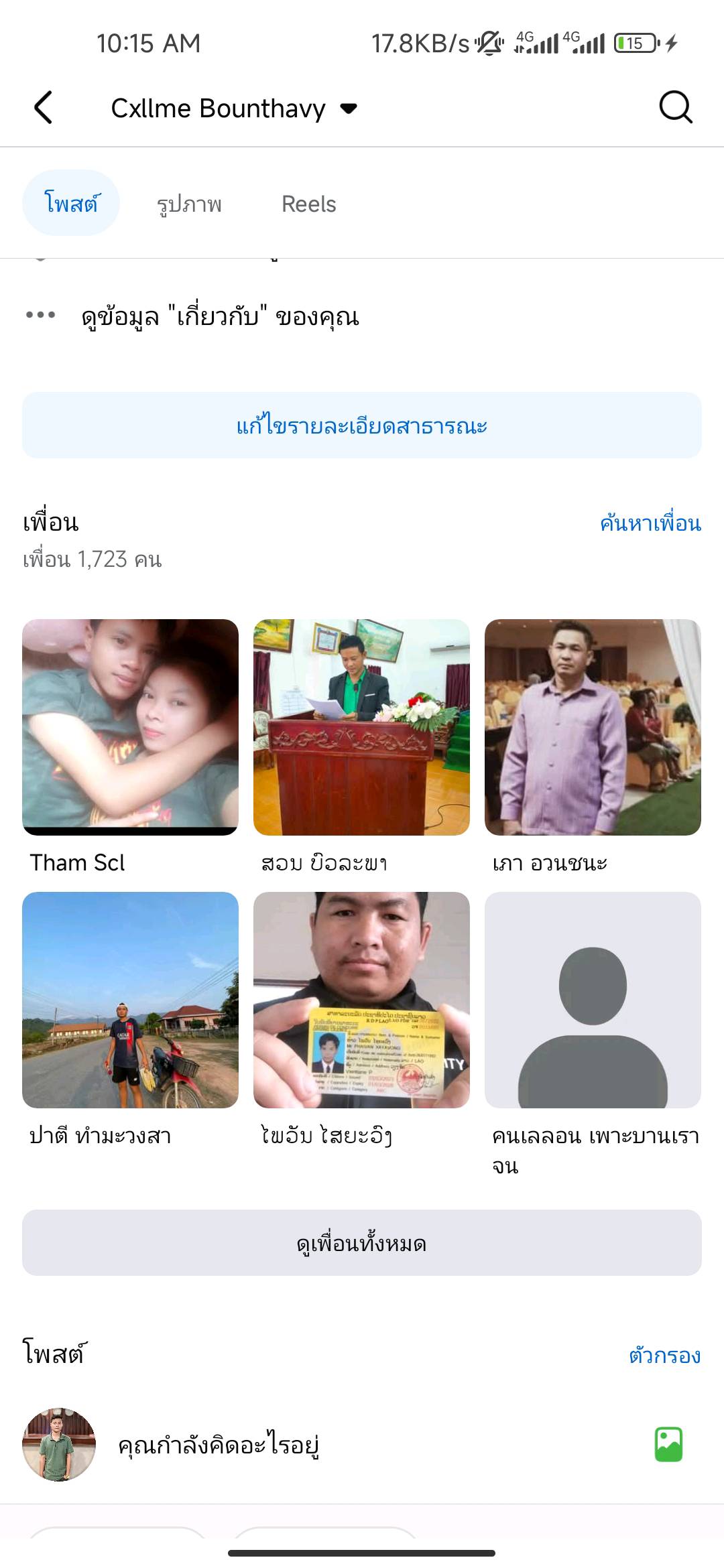Viewport: 724px width, 1568px height.
Task: Tap แก้ไขรายละเอียดสาธารณะ button
Action: (x=362, y=426)
